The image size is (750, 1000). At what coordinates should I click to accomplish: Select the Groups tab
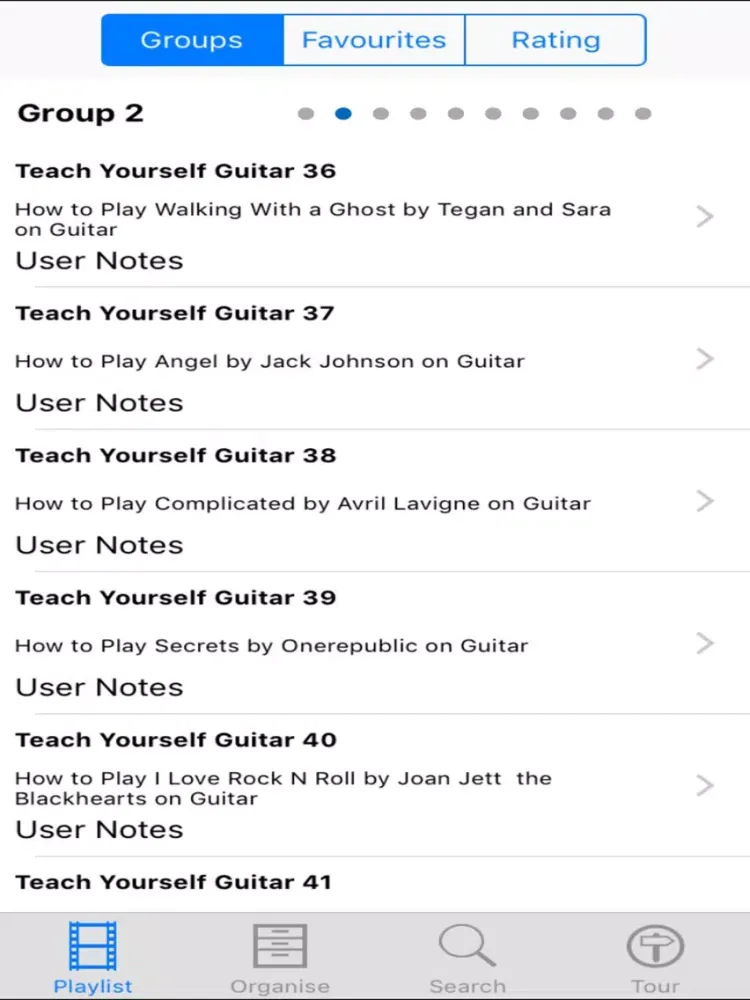191,40
